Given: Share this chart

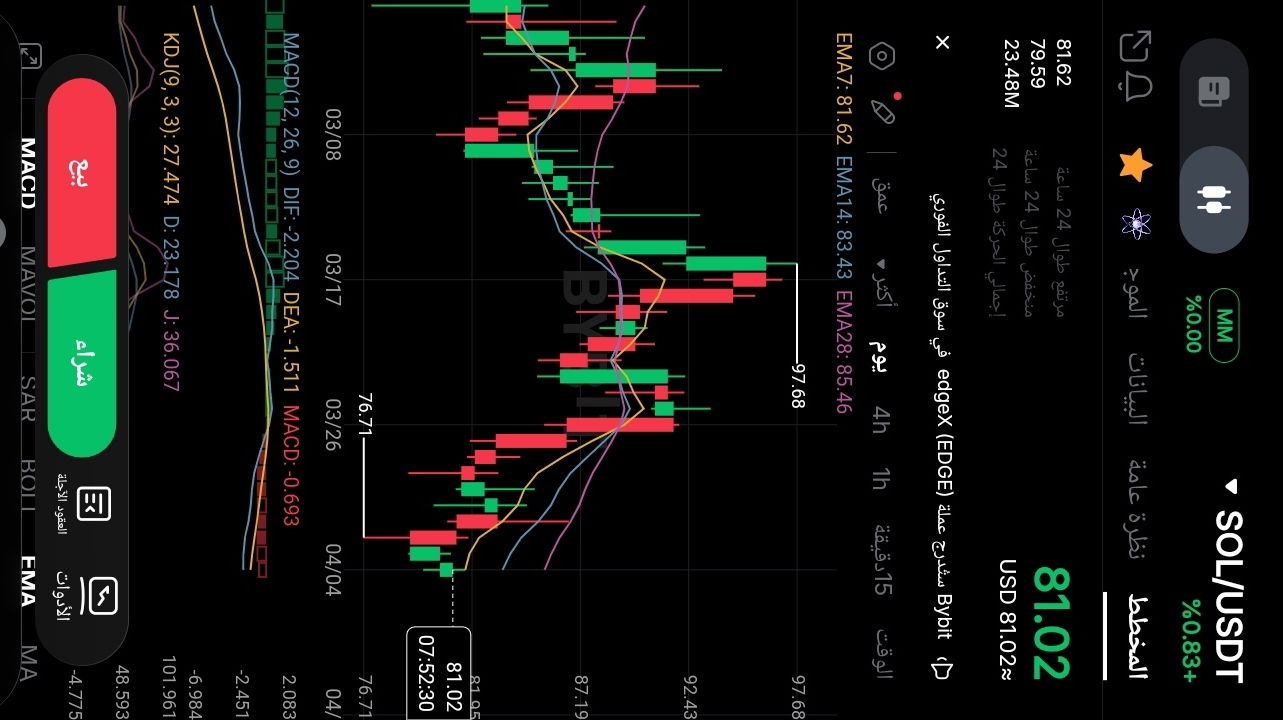Looking at the screenshot, I should tap(1136, 45).
